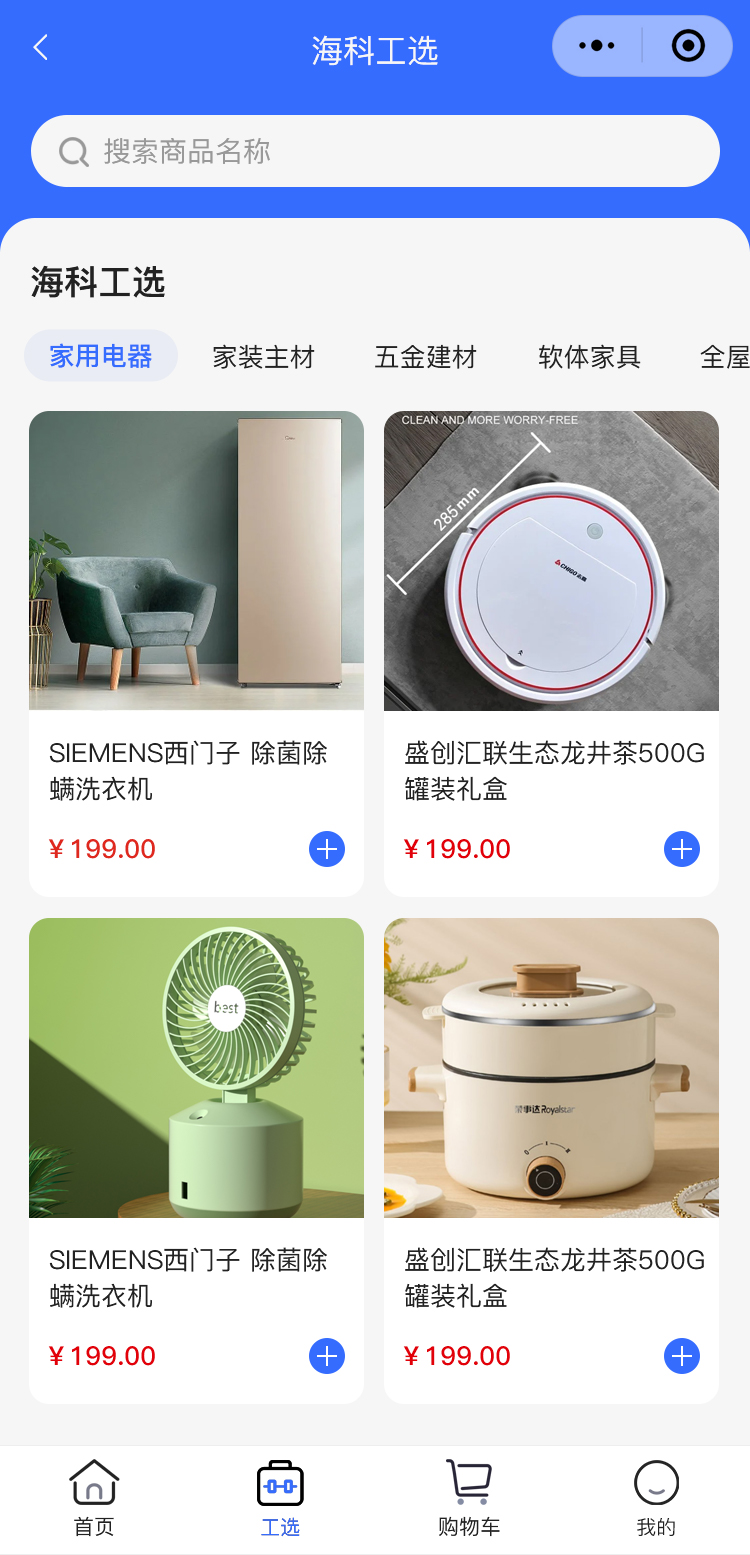Switch to the 我的 profile tab

coord(656,1498)
